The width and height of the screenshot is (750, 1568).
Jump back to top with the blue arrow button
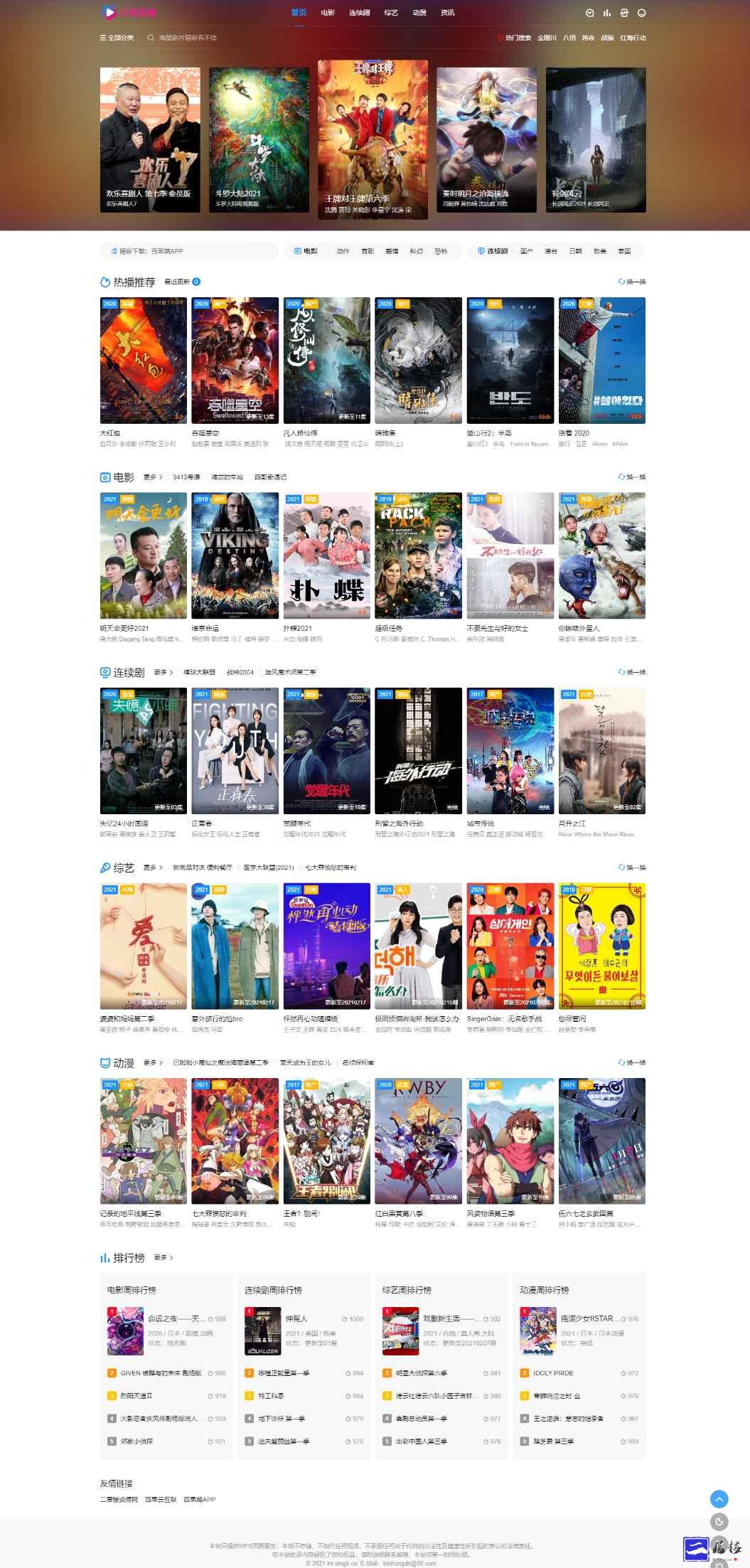coord(719,1498)
